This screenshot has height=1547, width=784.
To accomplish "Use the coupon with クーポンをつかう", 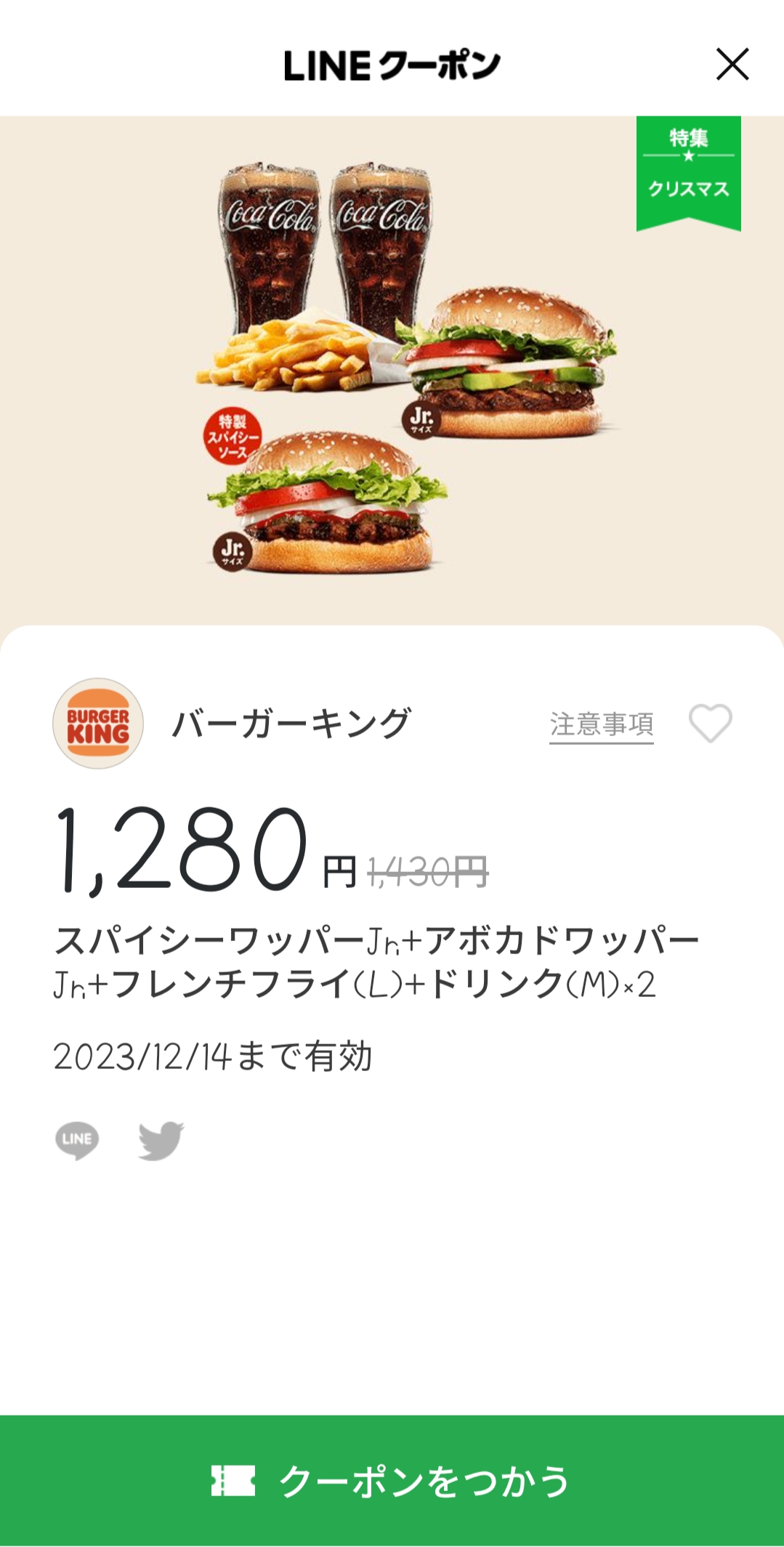I will click(x=392, y=1479).
